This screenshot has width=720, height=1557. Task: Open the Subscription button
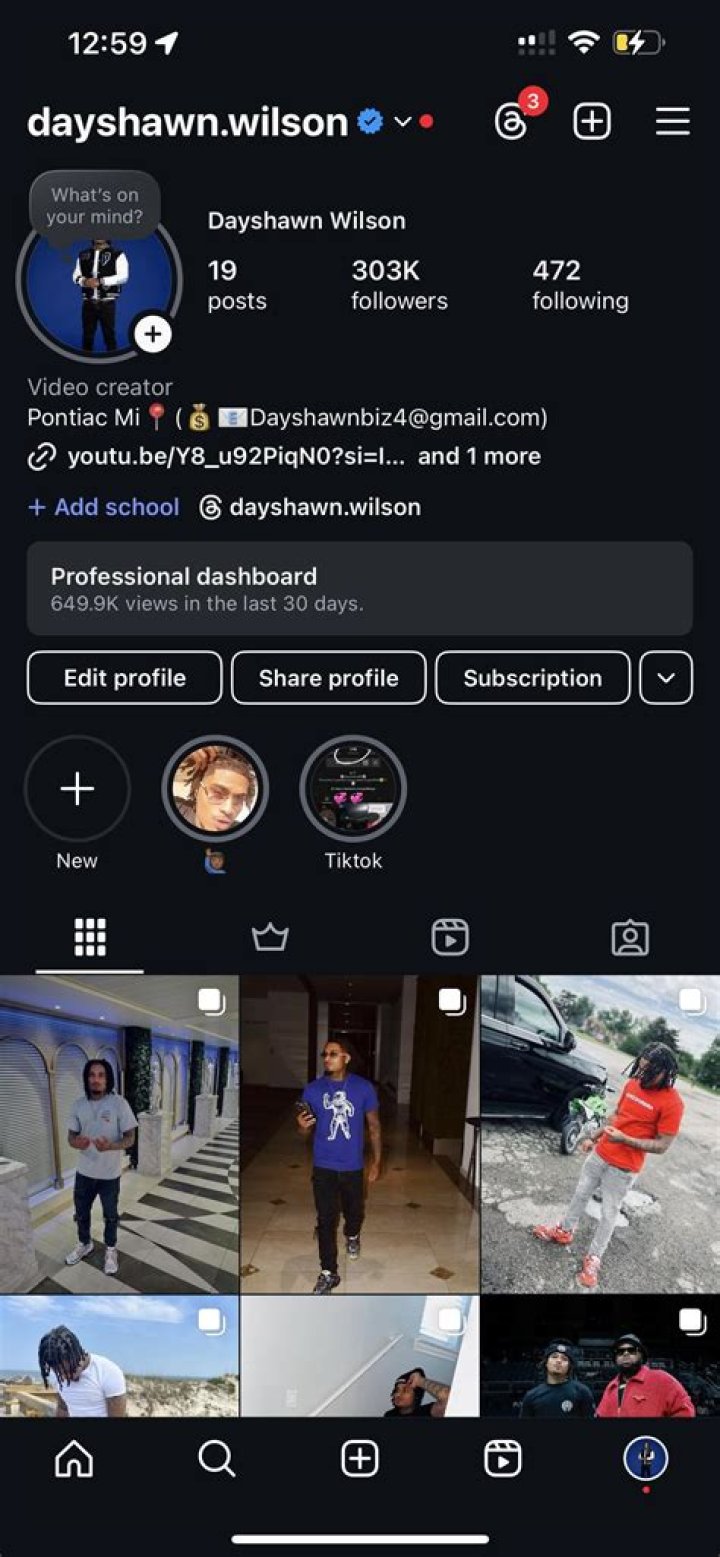532,678
